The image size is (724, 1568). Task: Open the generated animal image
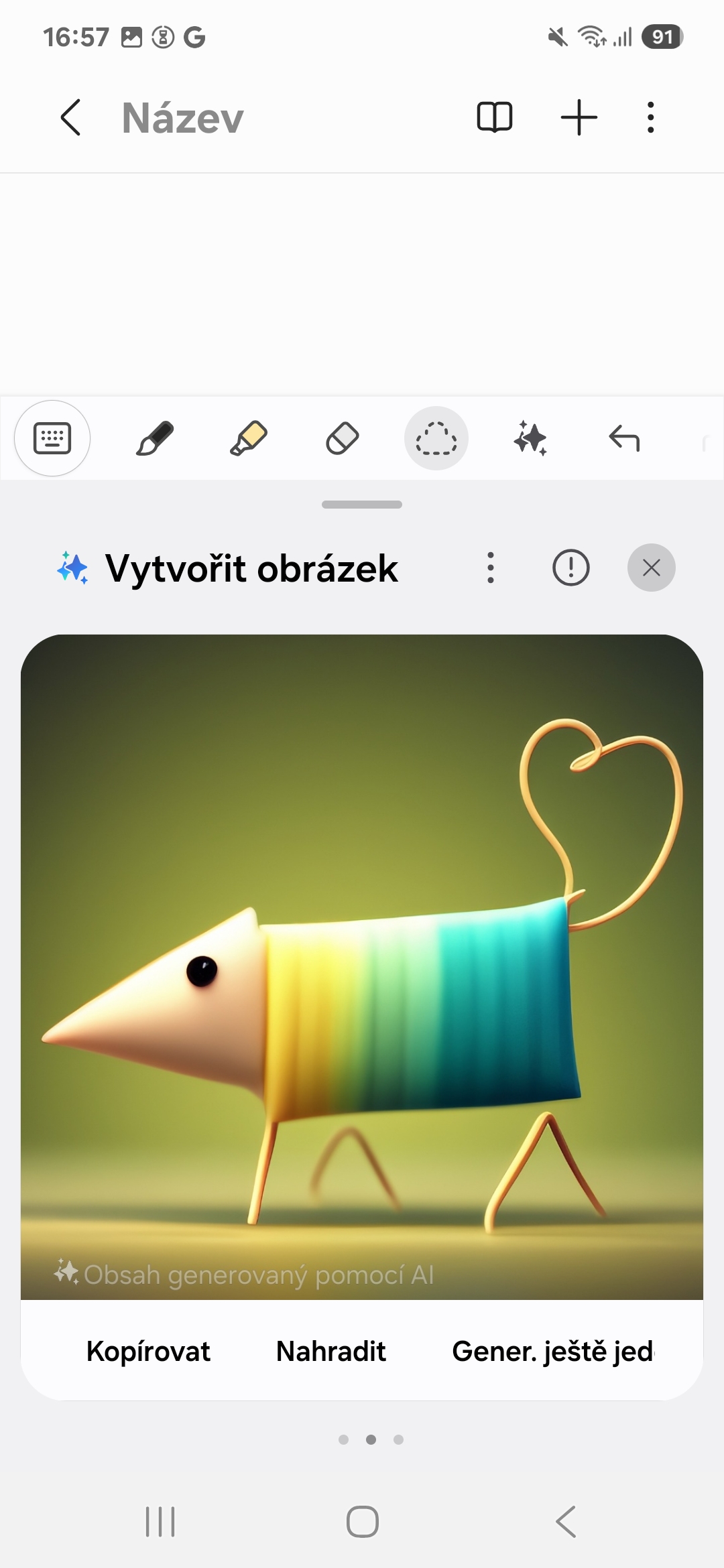[x=362, y=967]
